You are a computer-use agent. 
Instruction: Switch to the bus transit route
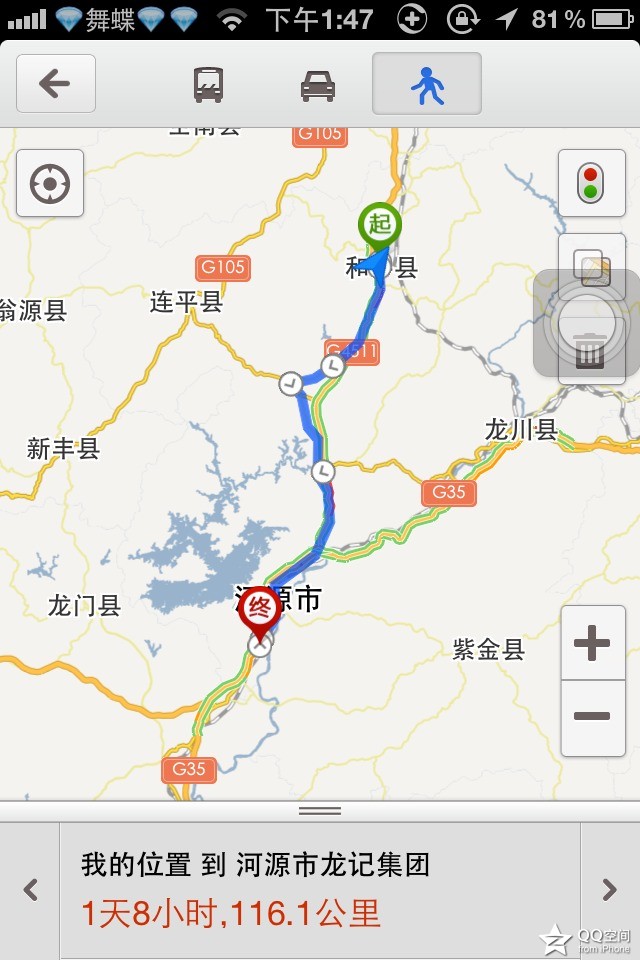tap(208, 84)
